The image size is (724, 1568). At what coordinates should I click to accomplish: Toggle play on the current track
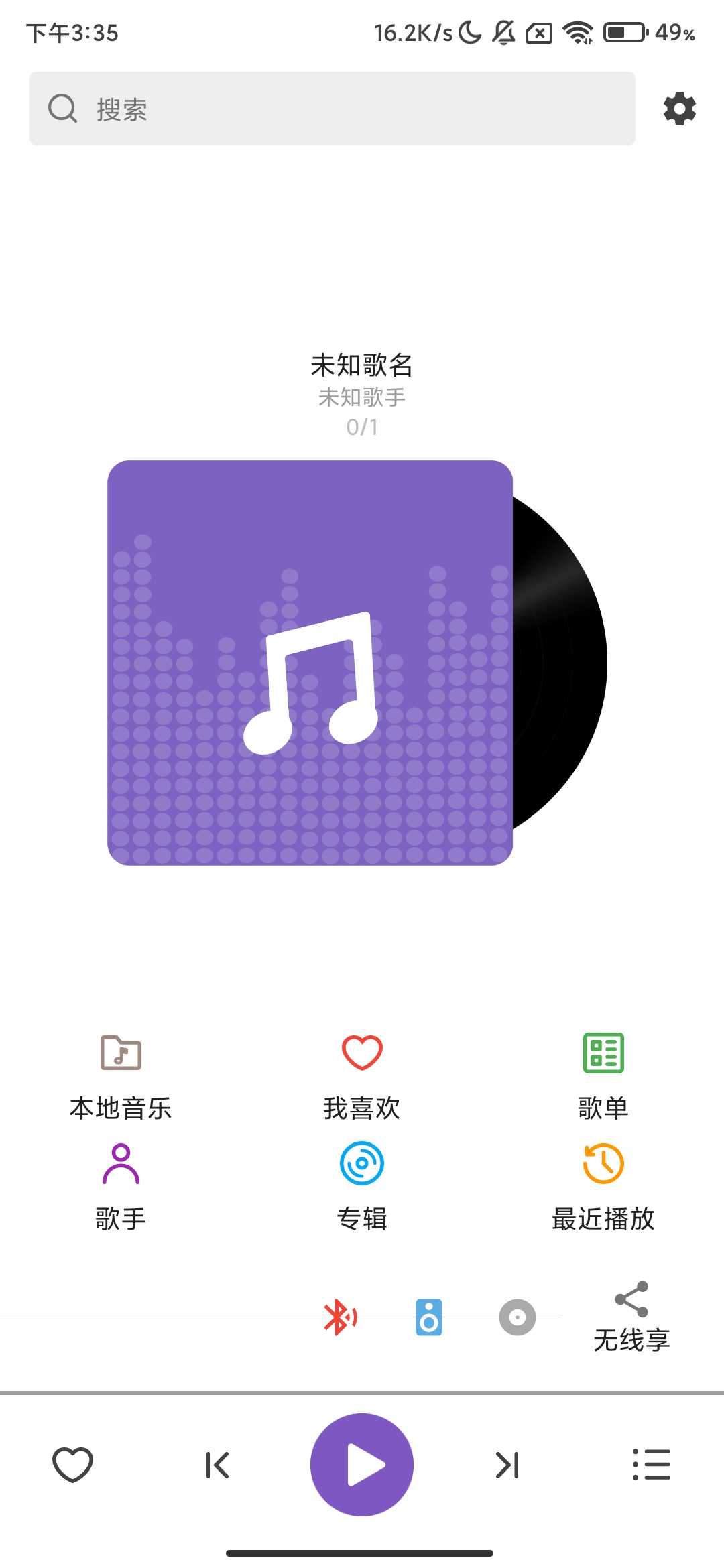pyautogui.click(x=361, y=1464)
